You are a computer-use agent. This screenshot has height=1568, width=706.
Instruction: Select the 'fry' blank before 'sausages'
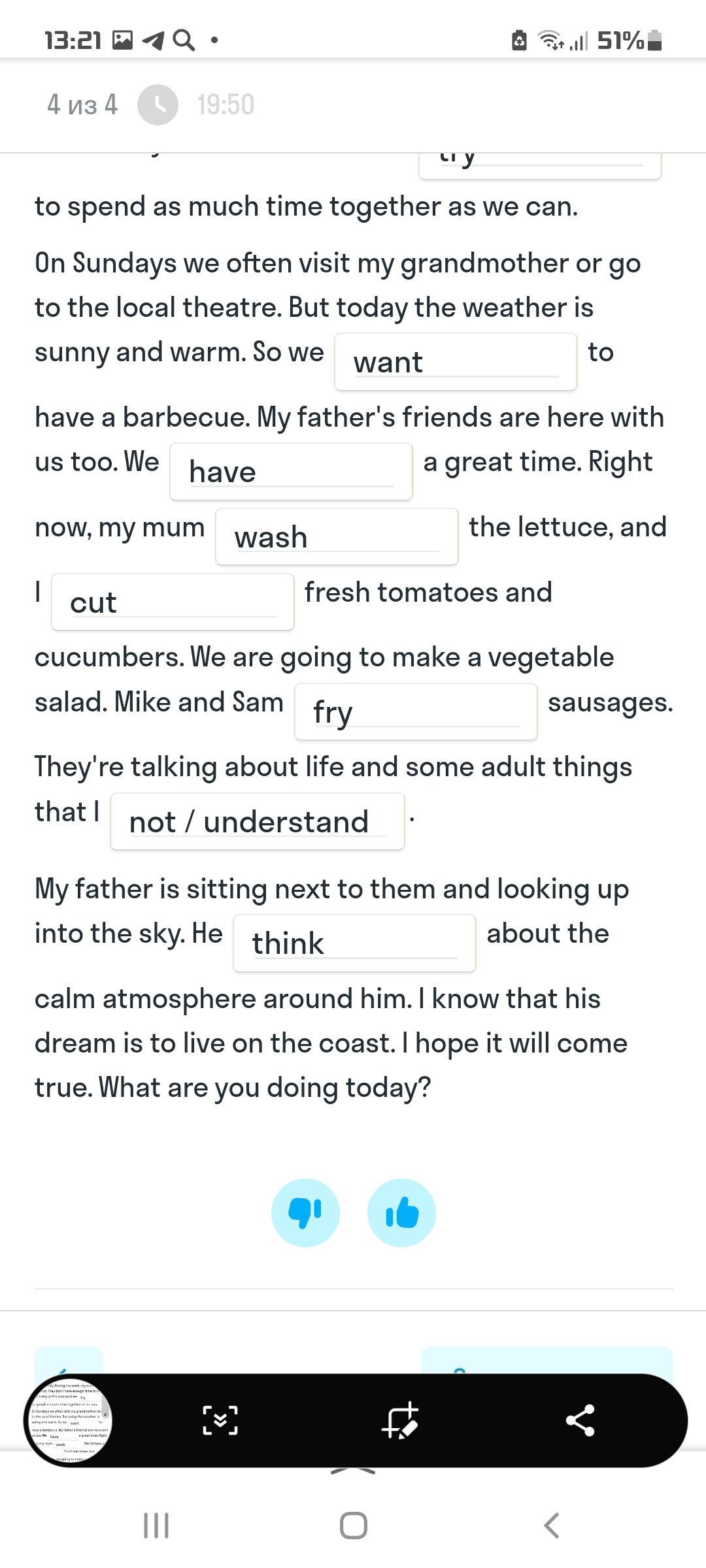(416, 712)
